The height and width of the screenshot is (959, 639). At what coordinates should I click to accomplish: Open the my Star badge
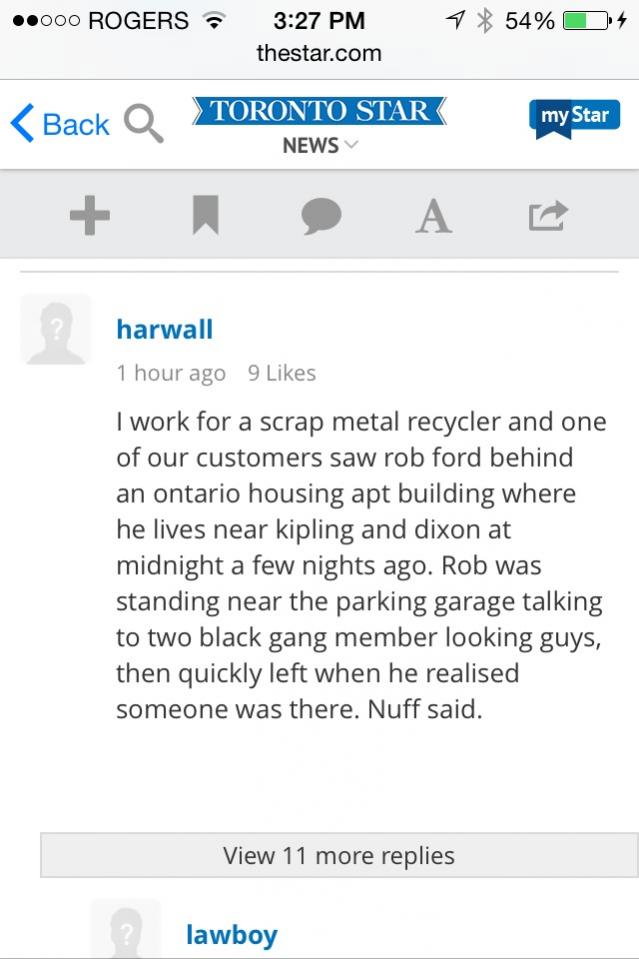(x=574, y=118)
